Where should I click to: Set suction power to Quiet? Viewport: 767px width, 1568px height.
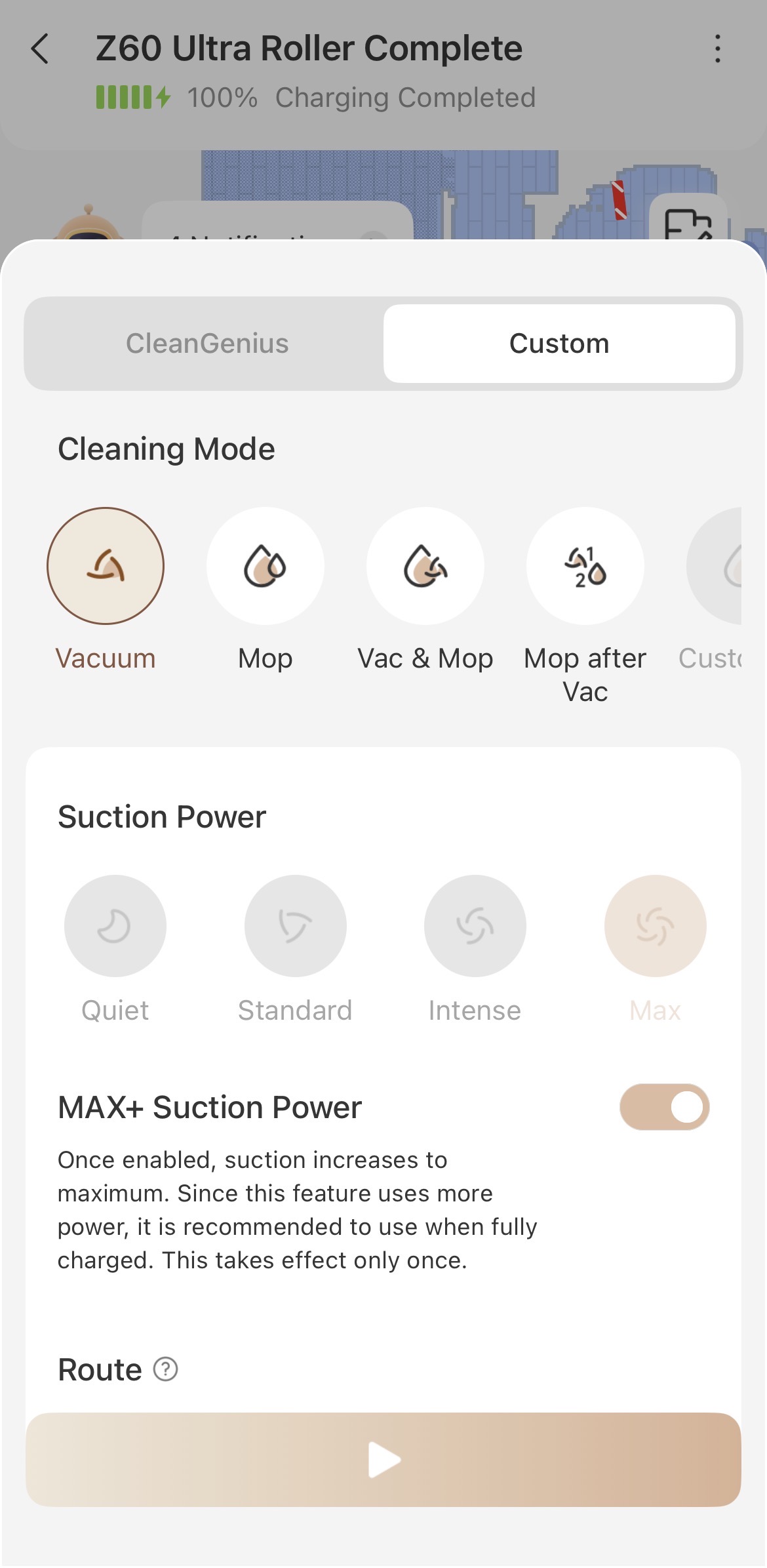pyautogui.click(x=115, y=926)
